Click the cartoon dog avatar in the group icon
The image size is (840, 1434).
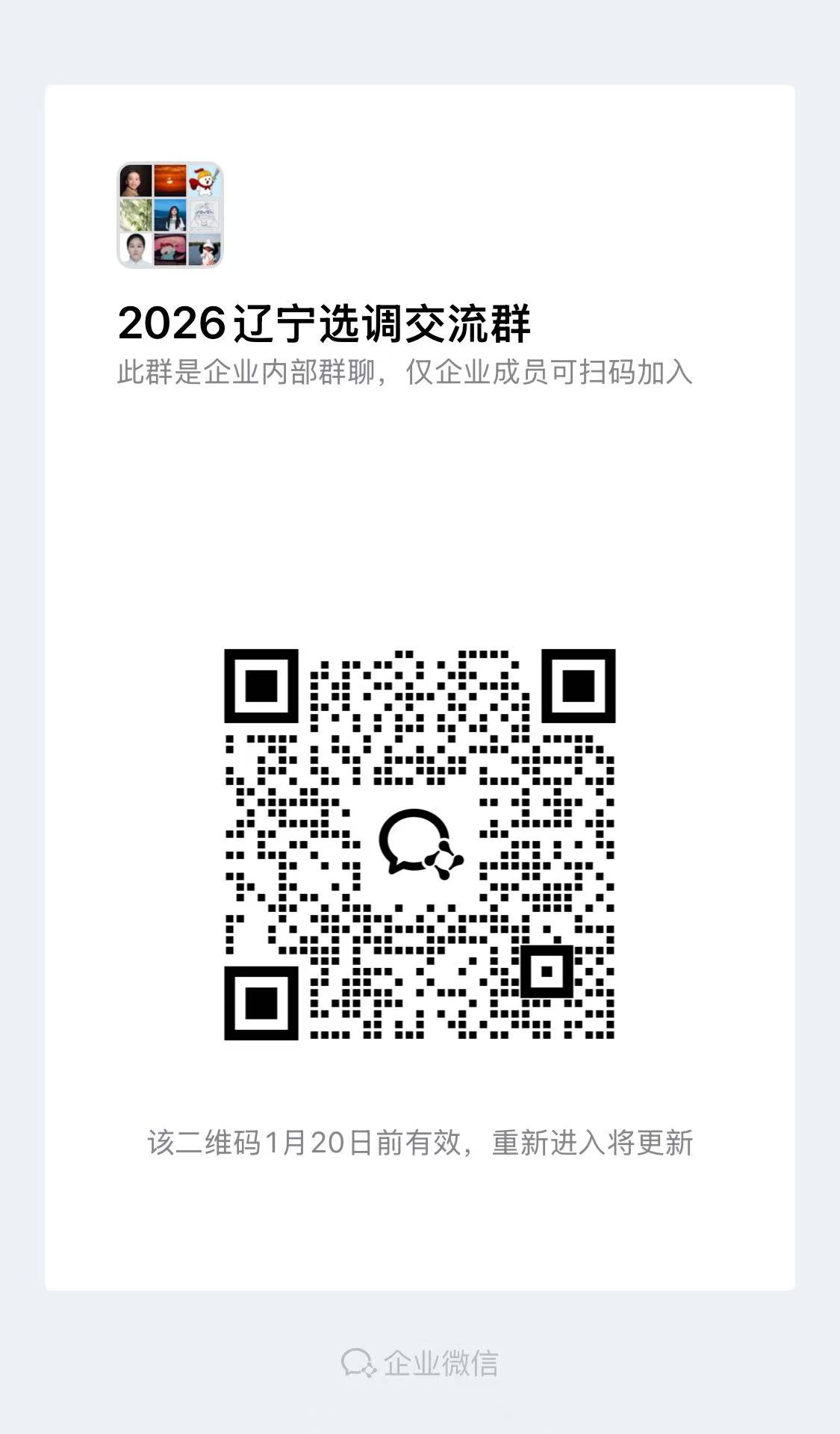pos(205,181)
